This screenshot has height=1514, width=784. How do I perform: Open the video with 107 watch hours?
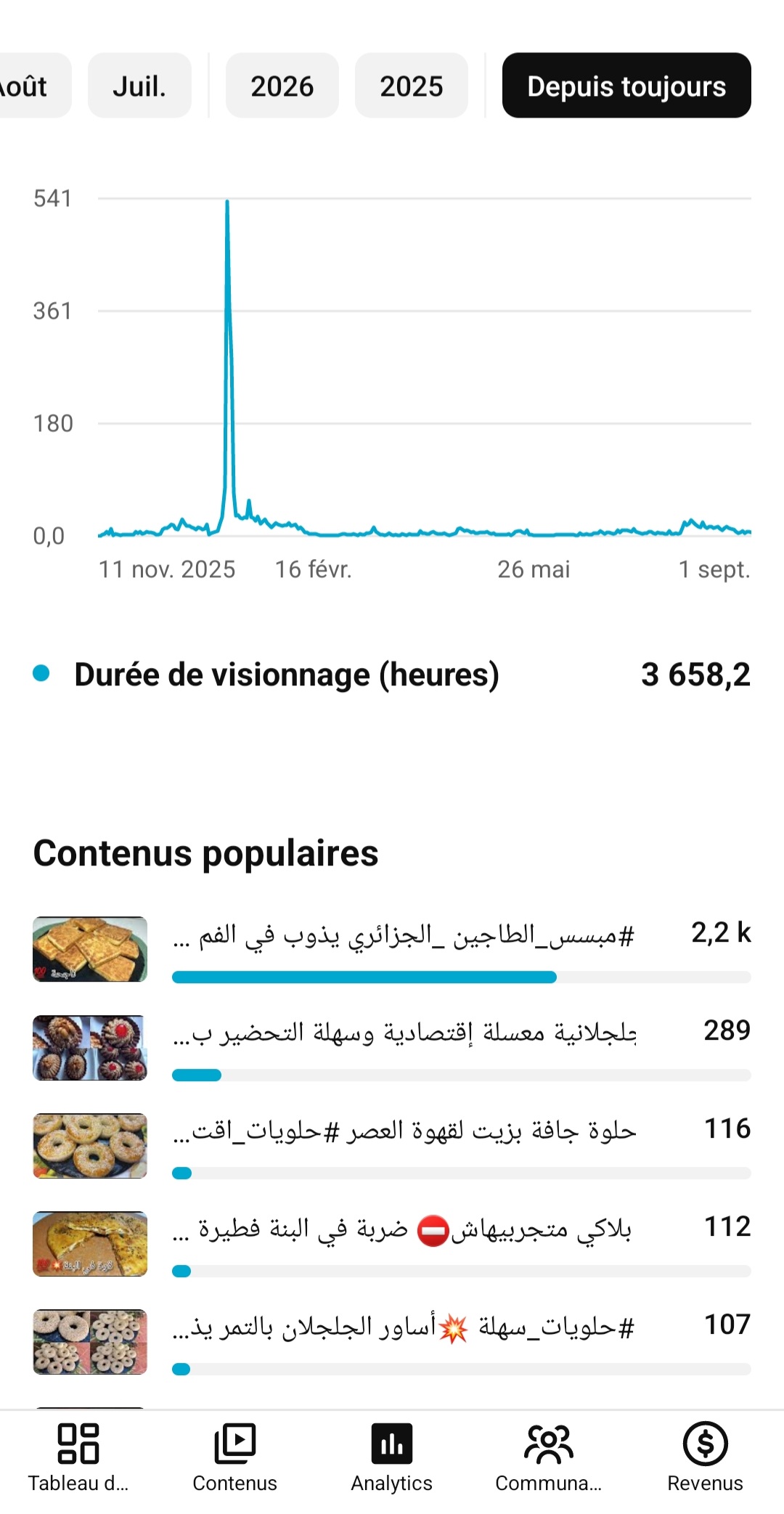[392, 1342]
